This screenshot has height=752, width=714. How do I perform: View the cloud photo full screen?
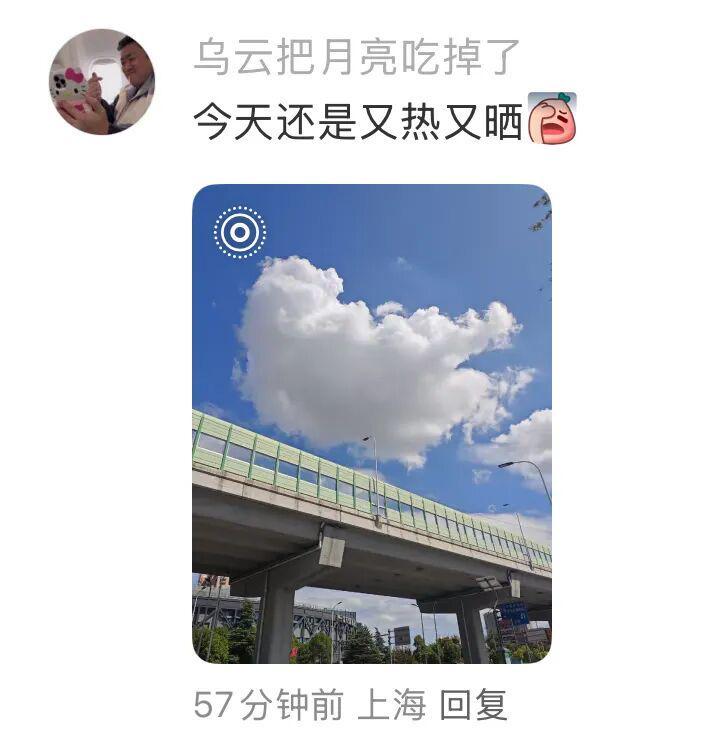pos(371,423)
